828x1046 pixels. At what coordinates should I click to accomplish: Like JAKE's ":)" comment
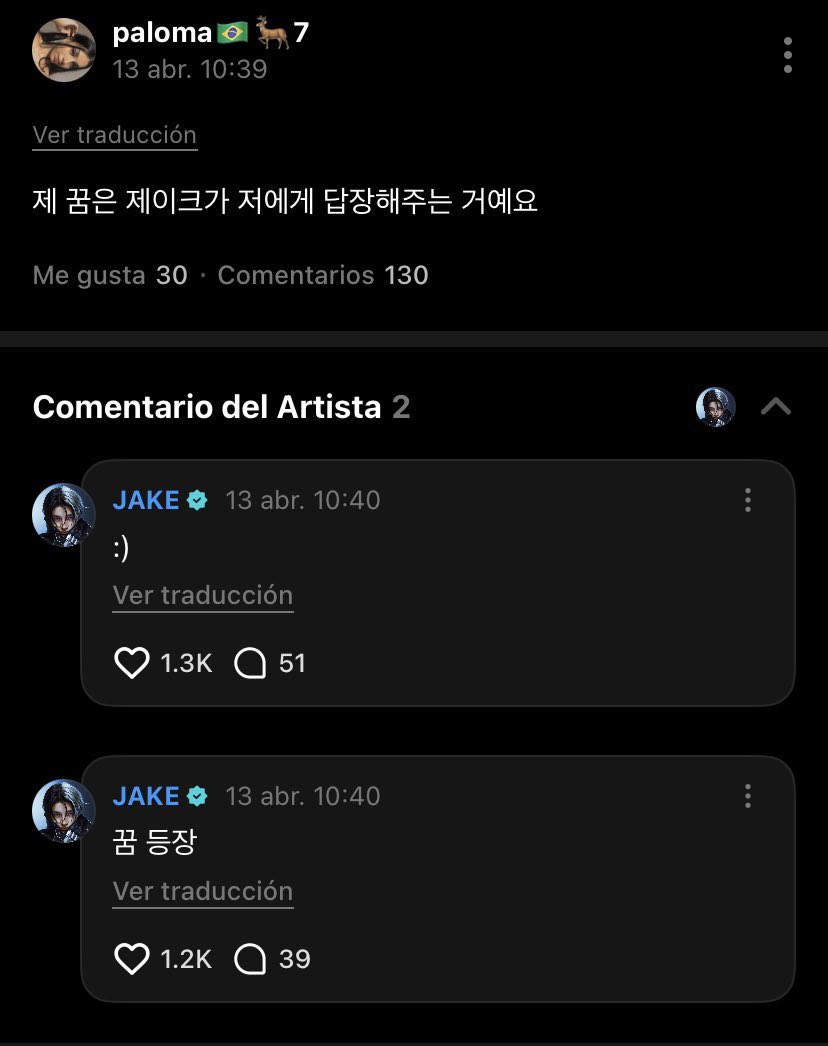132,663
